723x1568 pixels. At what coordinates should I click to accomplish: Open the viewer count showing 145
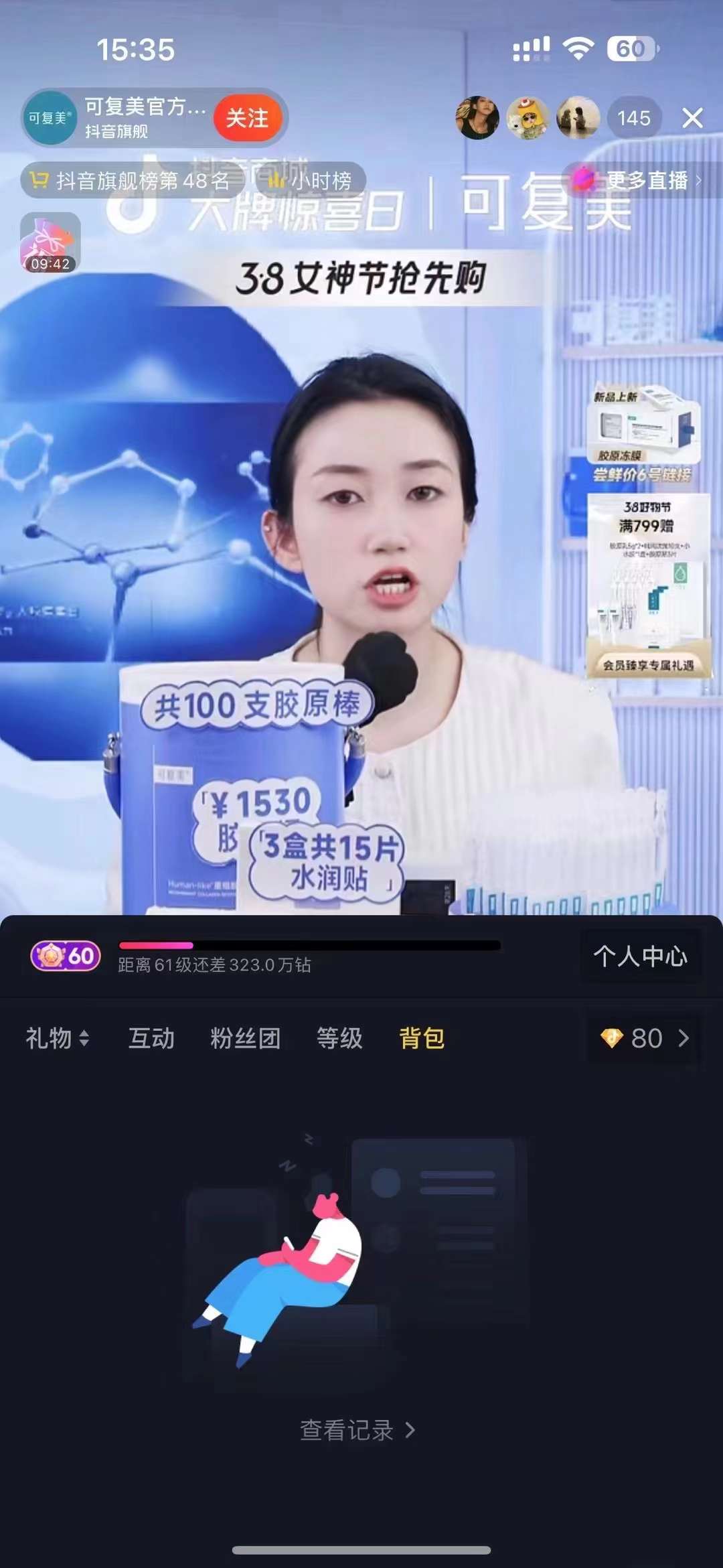tap(633, 119)
